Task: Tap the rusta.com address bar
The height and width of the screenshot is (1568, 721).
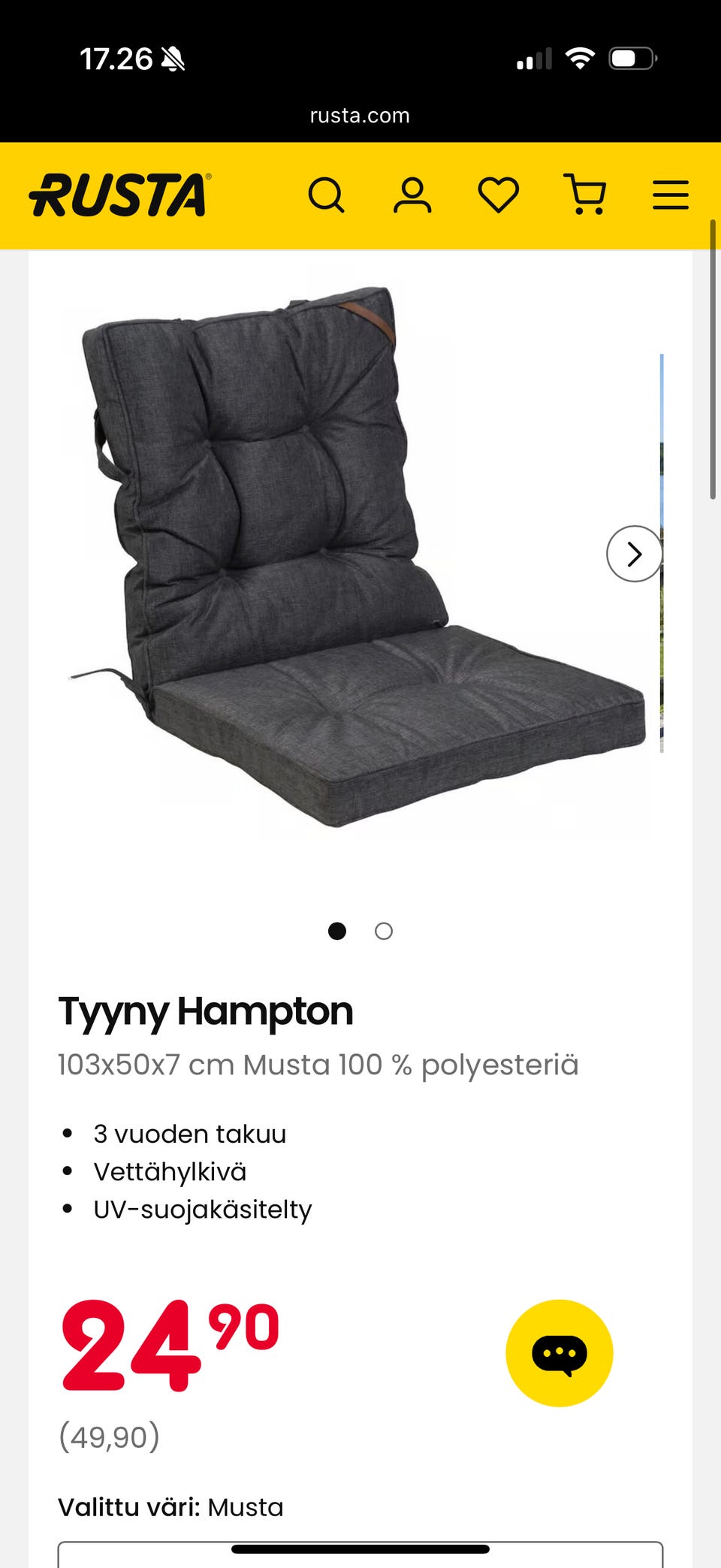Action: click(x=360, y=116)
